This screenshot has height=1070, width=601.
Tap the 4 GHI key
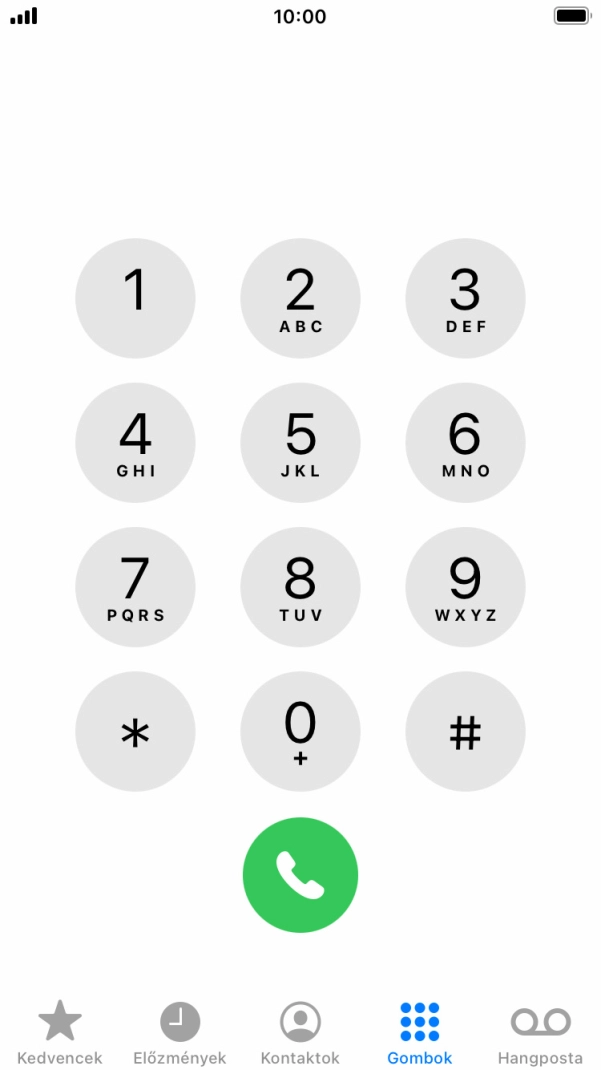tap(135, 443)
